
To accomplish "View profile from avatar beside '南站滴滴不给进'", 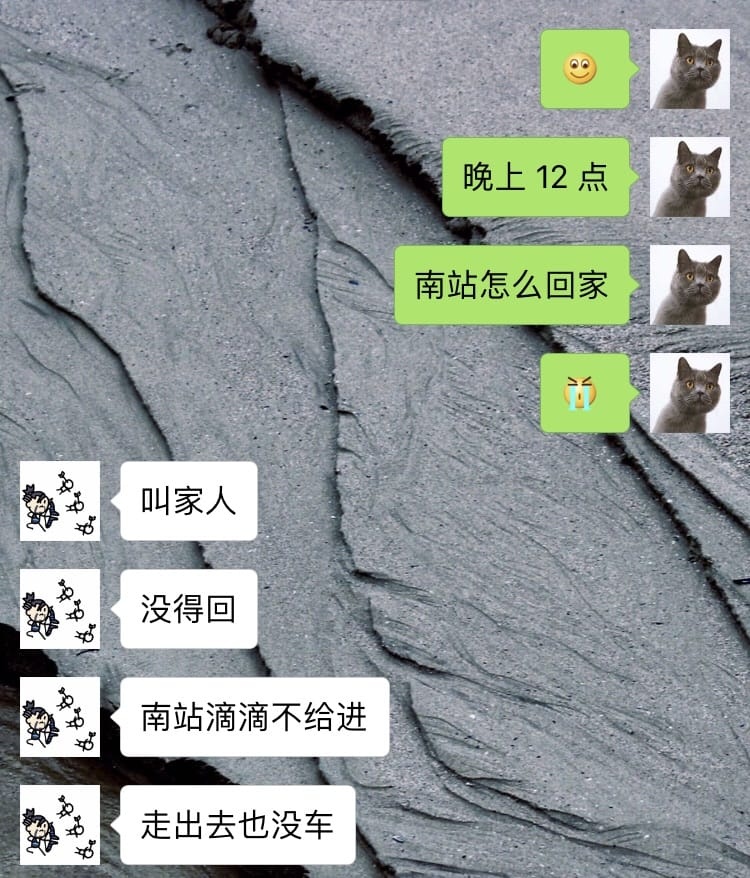I will (x=60, y=717).
